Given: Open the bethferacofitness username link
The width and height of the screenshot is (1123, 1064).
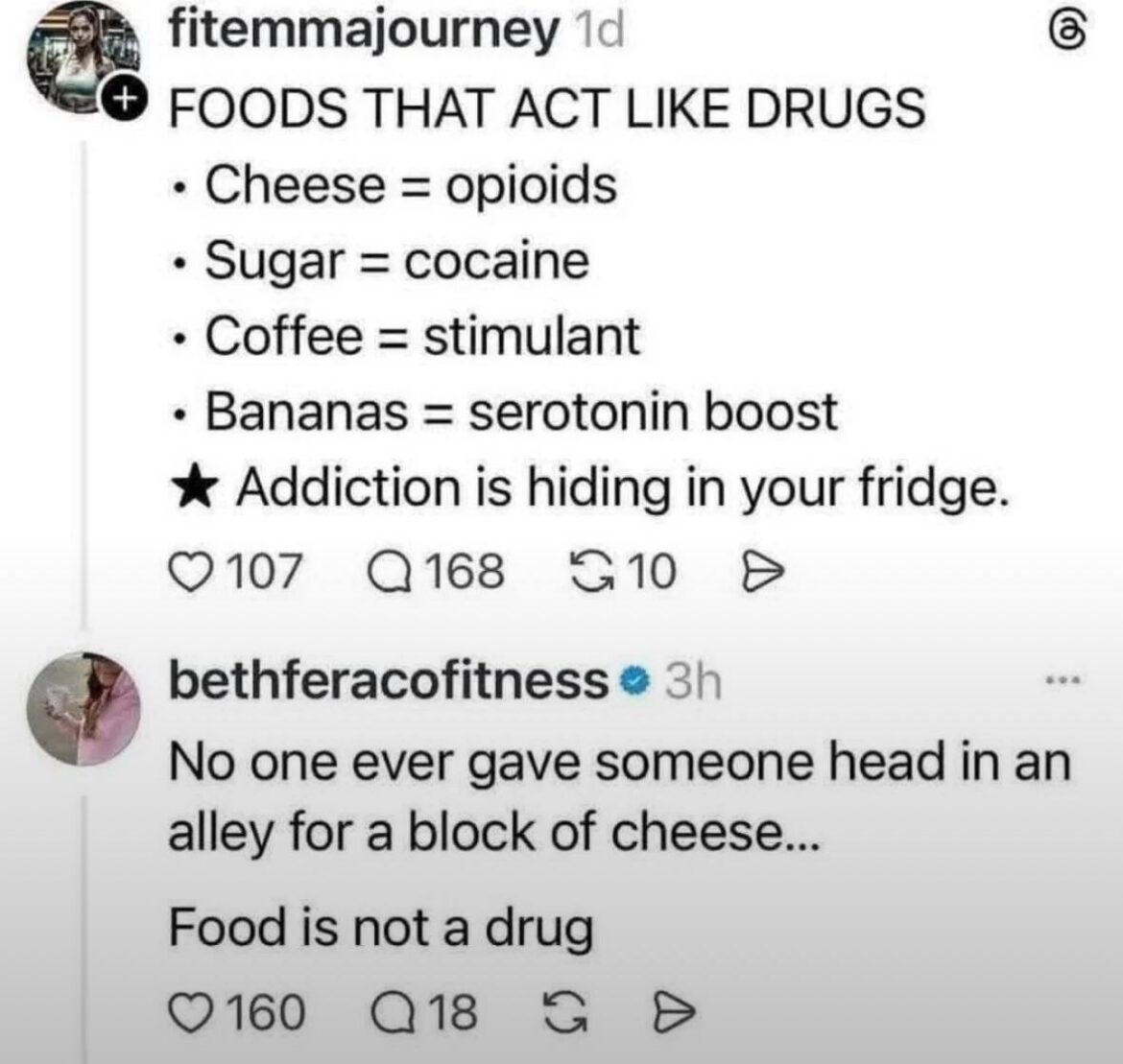Looking at the screenshot, I should [x=388, y=682].
